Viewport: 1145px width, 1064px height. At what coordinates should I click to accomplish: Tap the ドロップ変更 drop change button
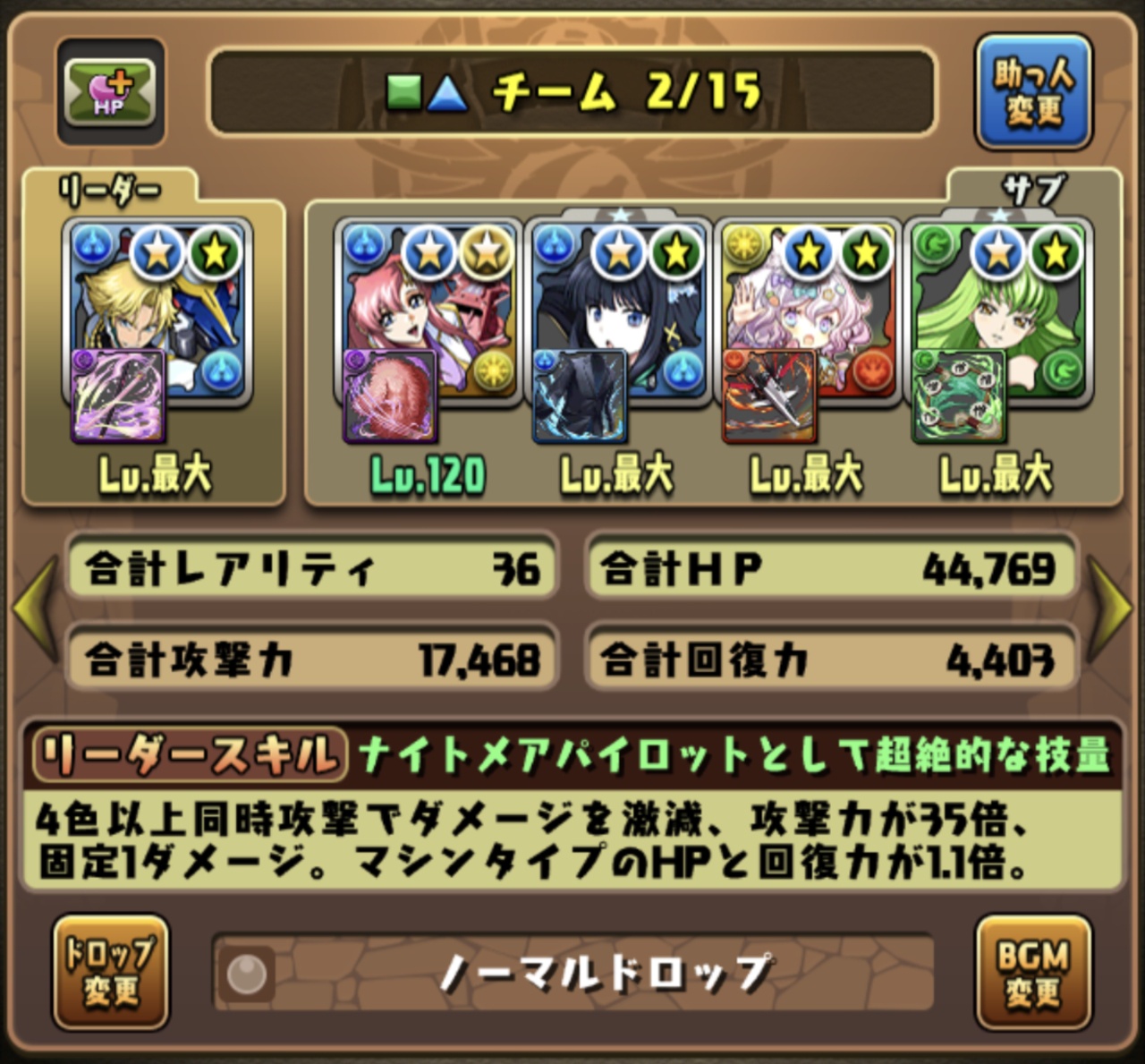(x=111, y=972)
